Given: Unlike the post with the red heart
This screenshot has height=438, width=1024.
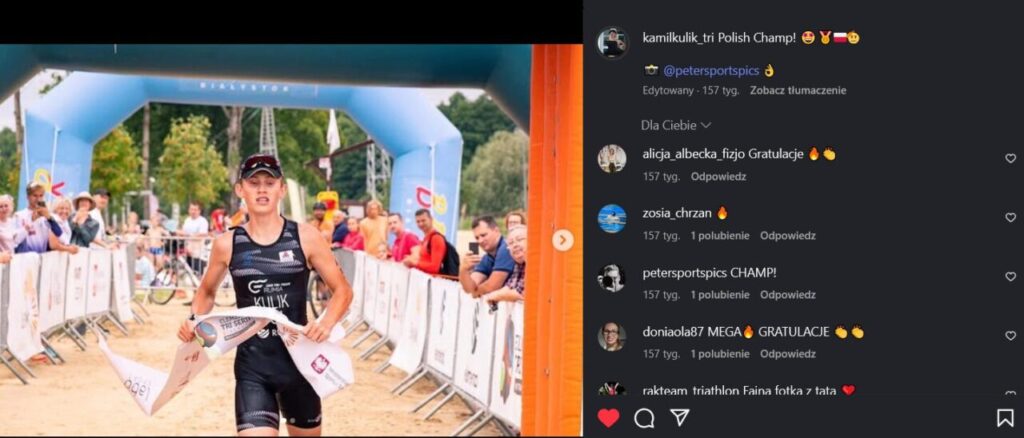Looking at the screenshot, I should coord(608,418).
